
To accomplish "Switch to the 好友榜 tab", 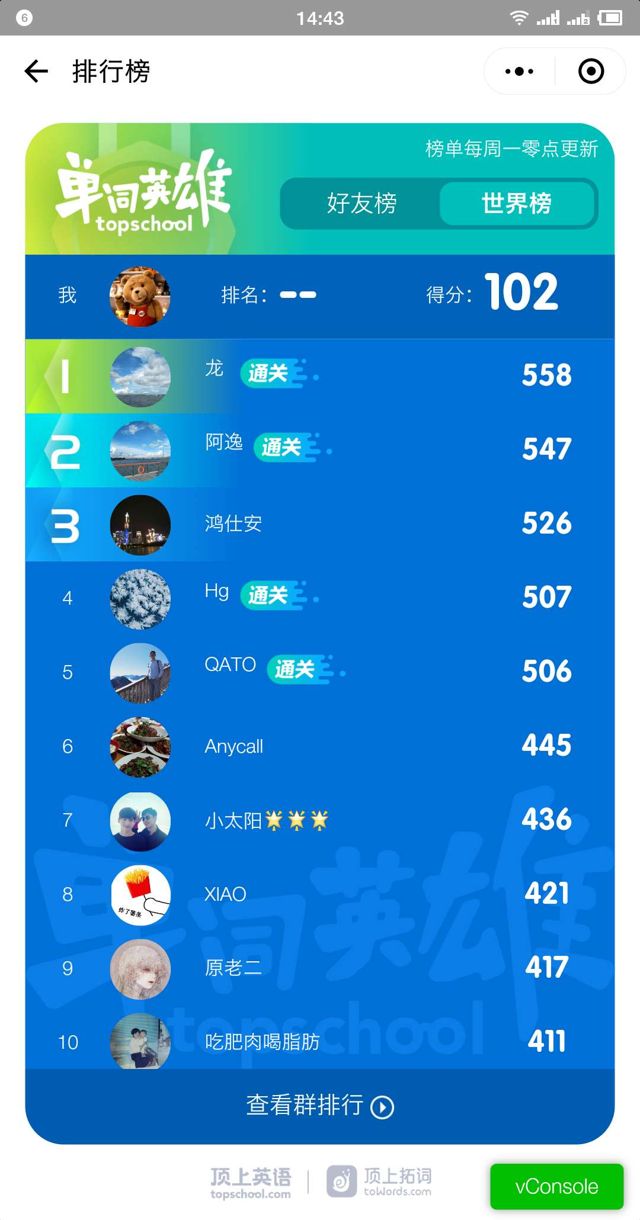I will (361, 204).
